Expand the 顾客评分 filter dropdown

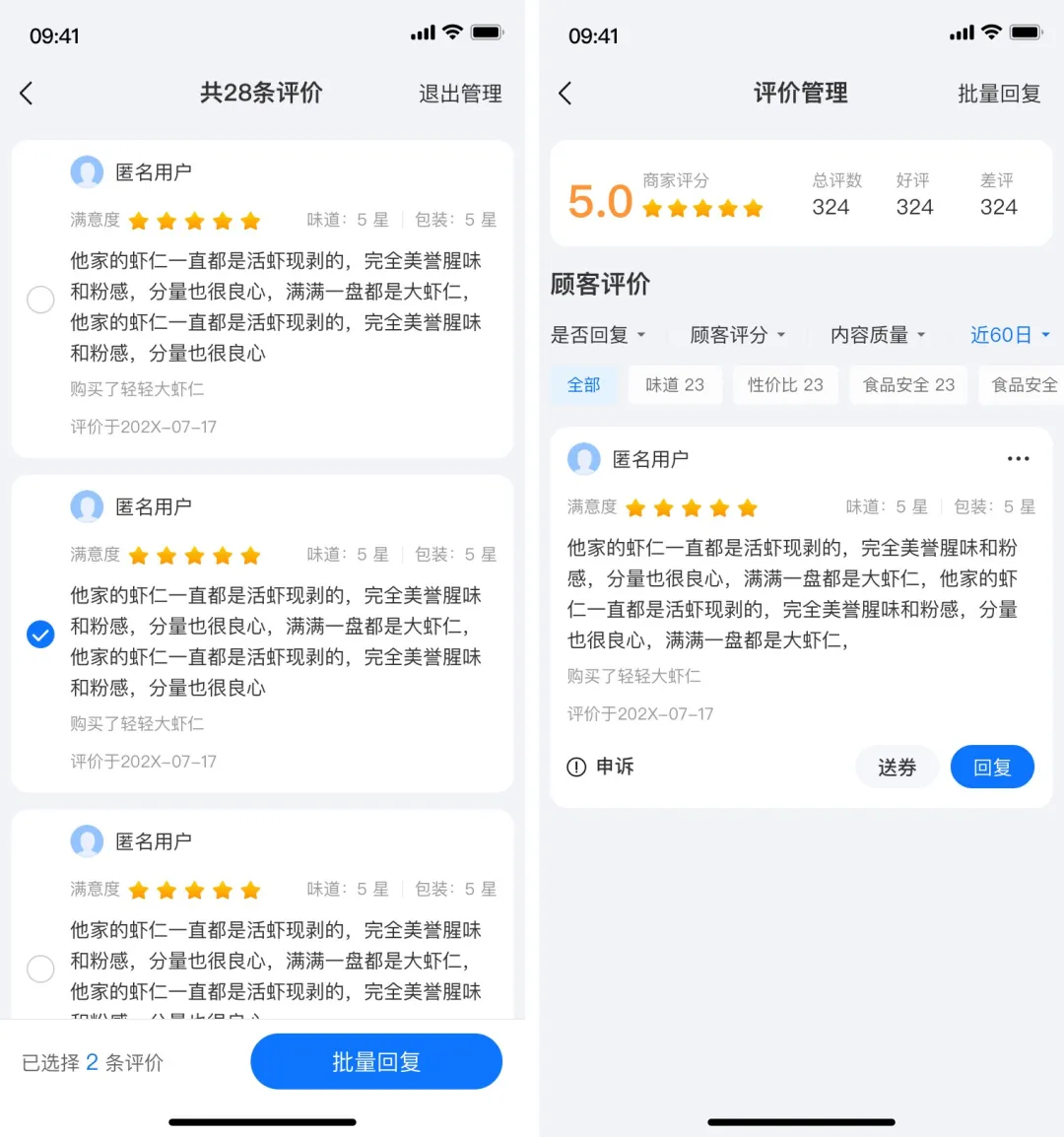pos(738,335)
